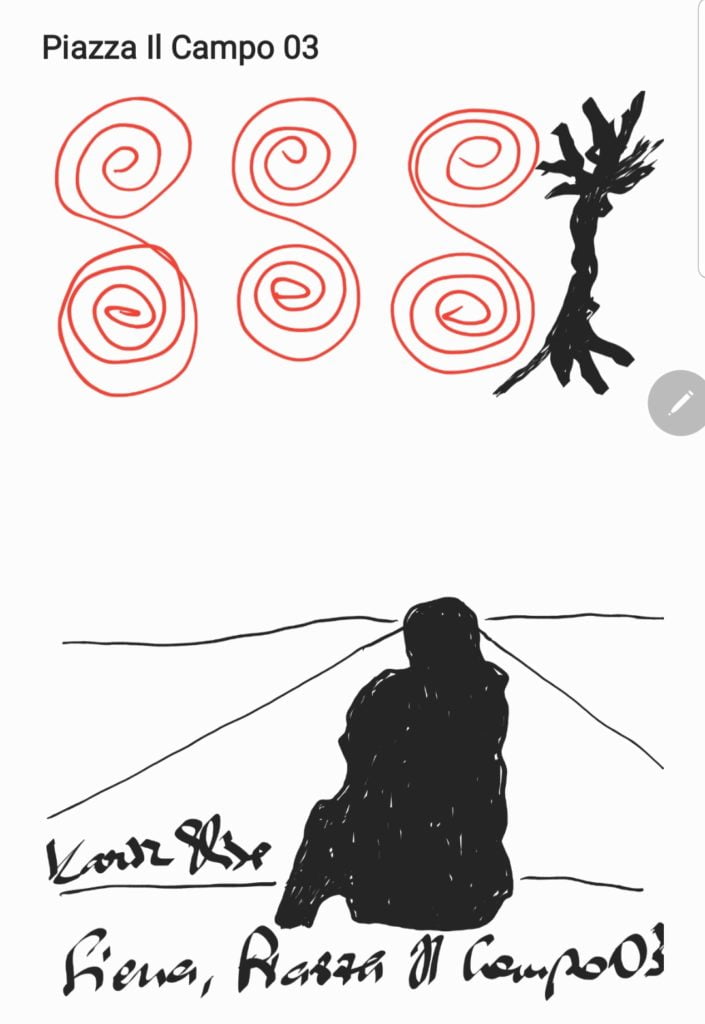
Task: Tap the pencil edit button
Action: pos(679,403)
